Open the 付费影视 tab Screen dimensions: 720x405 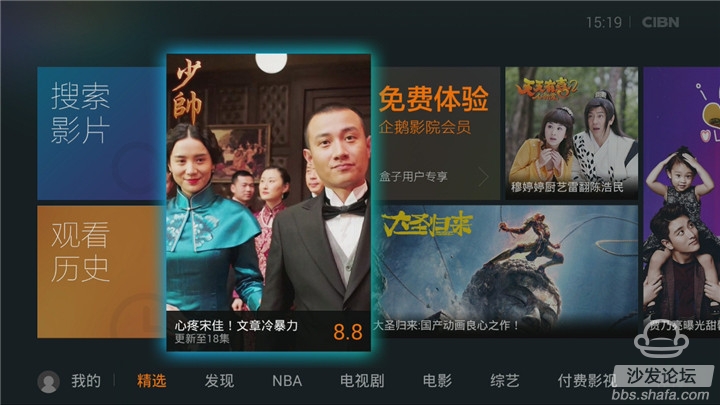click(586, 381)
